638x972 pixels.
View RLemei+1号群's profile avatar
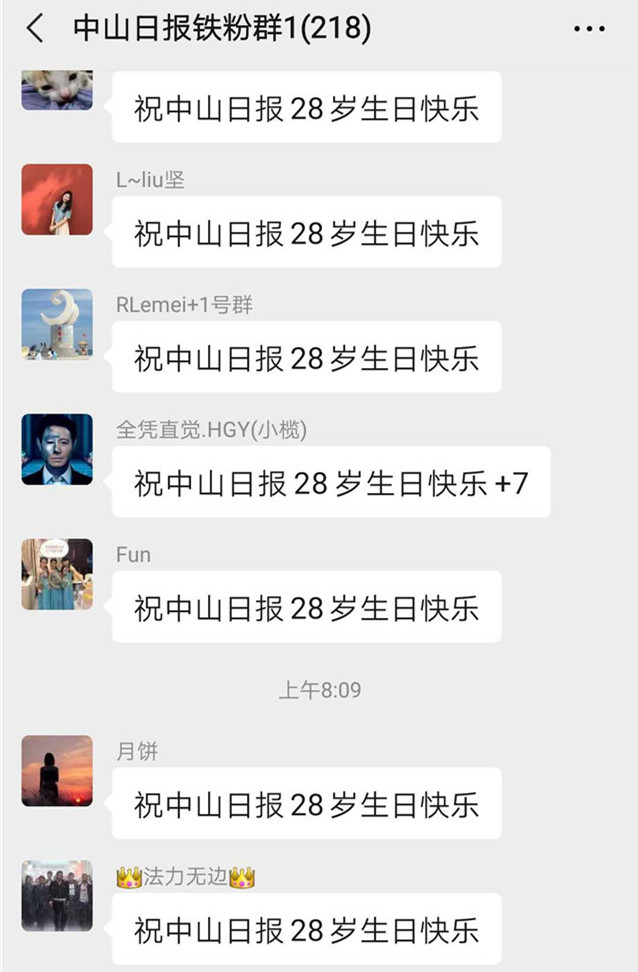57,324
